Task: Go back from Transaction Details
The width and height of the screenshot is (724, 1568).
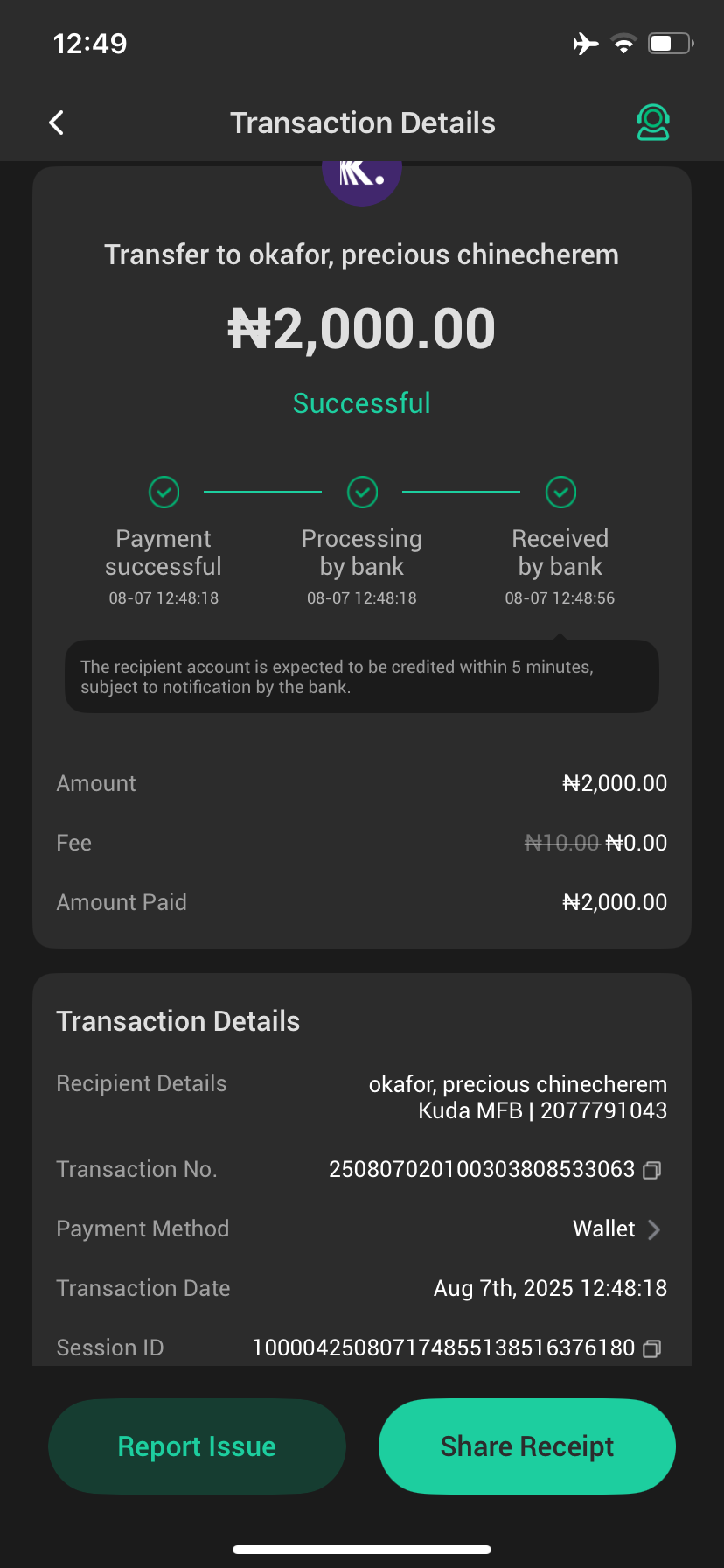Action: [x=57, y=122]
